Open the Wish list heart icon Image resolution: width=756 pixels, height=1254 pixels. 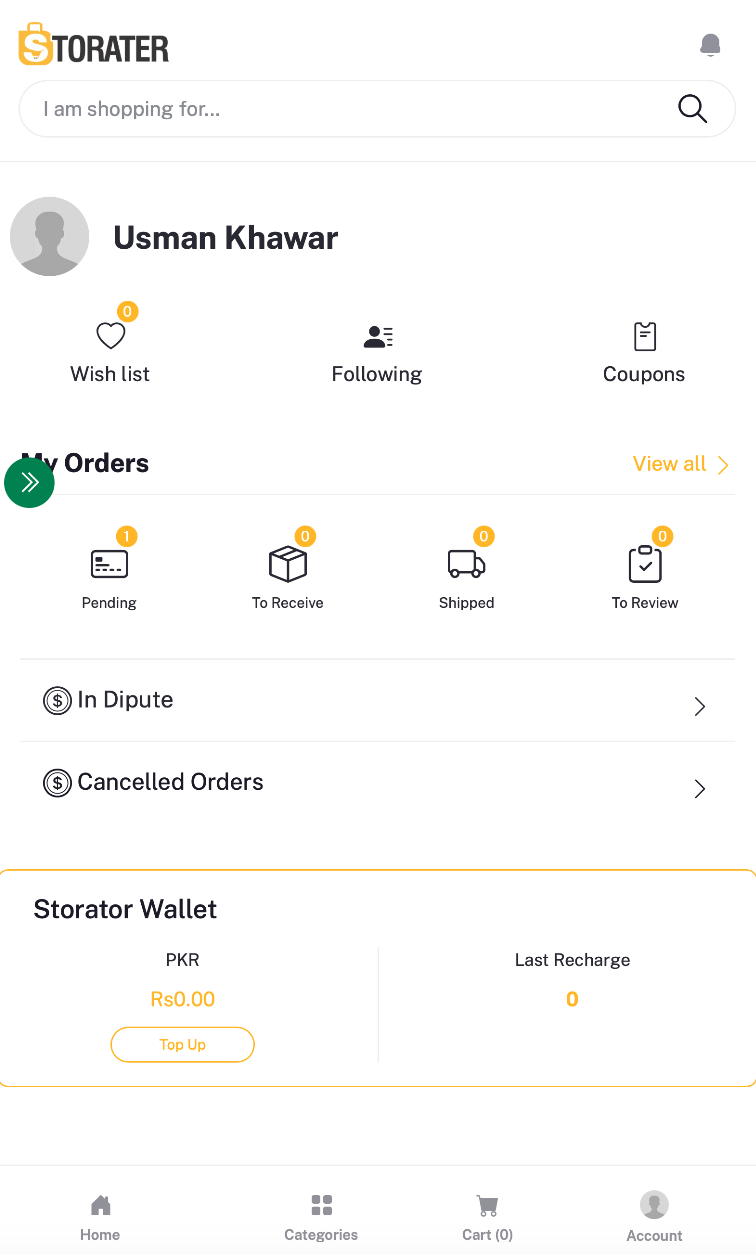[x=110, y=336]
